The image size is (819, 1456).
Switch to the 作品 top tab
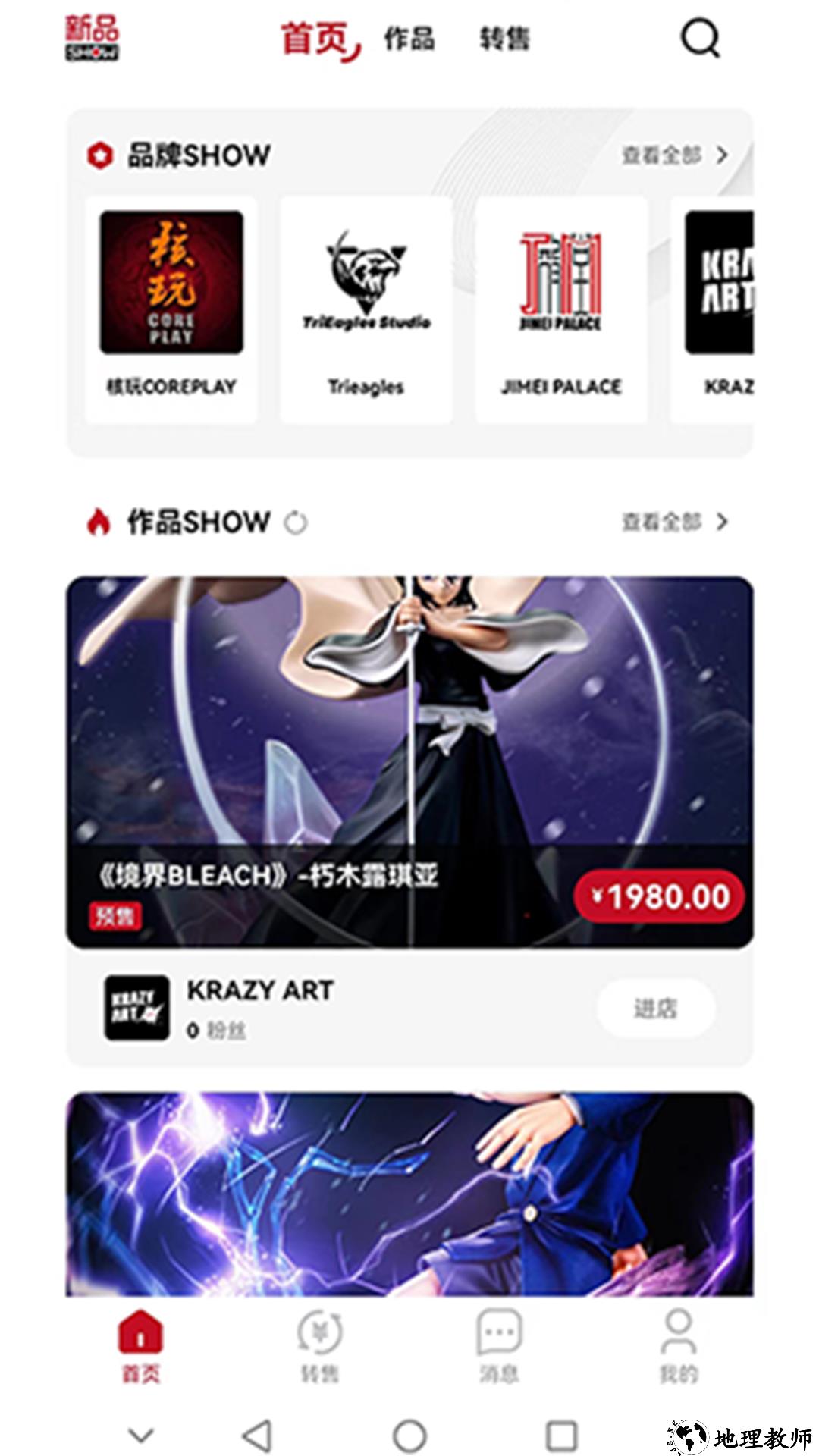[409, 39]
